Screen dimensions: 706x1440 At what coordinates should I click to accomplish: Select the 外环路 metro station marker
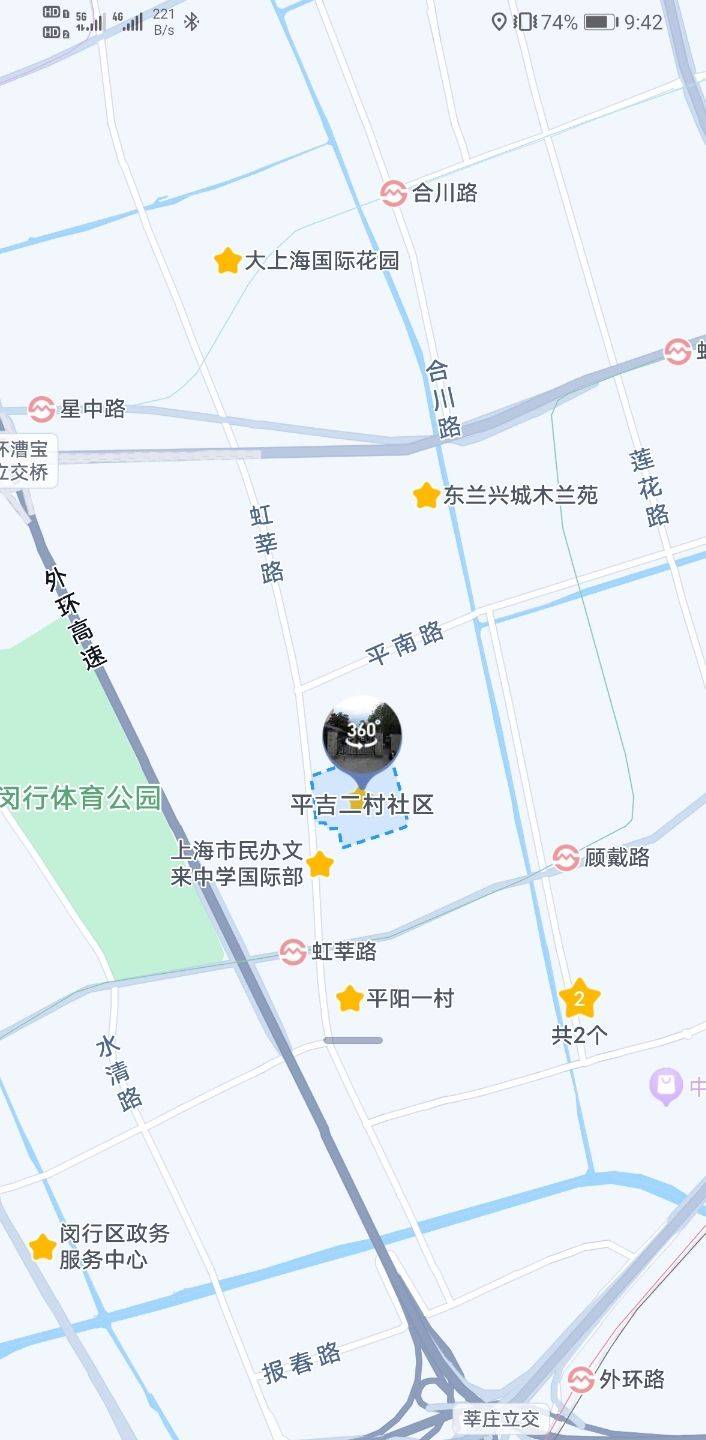pyautogui.click(x=581, y=1380)
